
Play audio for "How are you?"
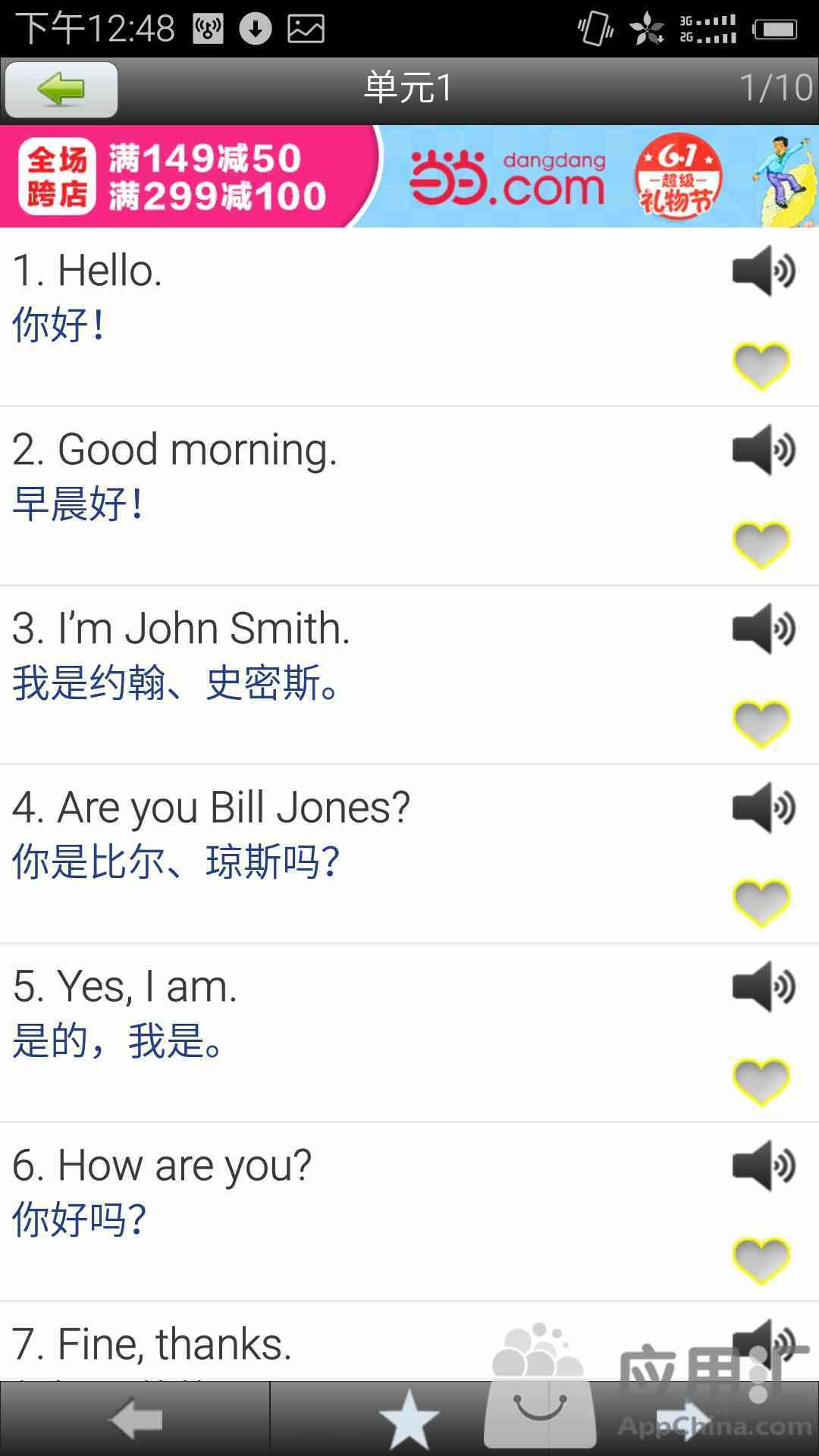pos(764,1166)
